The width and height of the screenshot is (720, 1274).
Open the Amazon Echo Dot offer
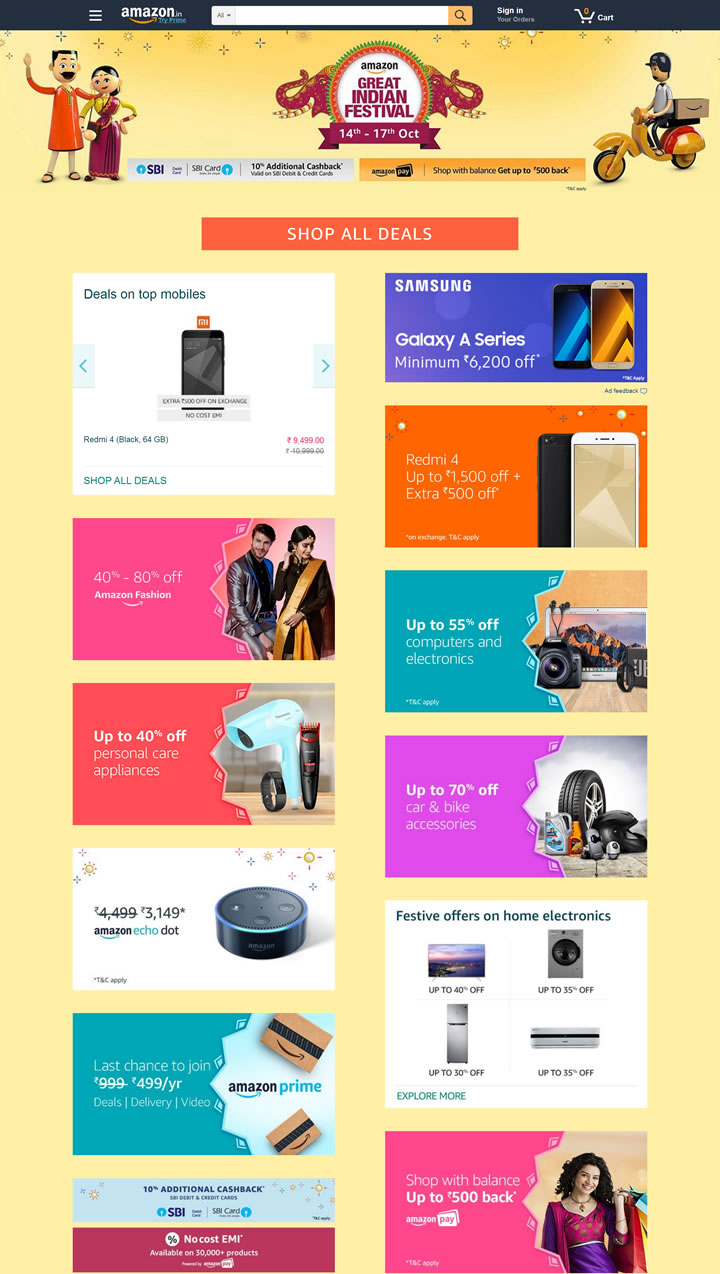tap(203, 919)
